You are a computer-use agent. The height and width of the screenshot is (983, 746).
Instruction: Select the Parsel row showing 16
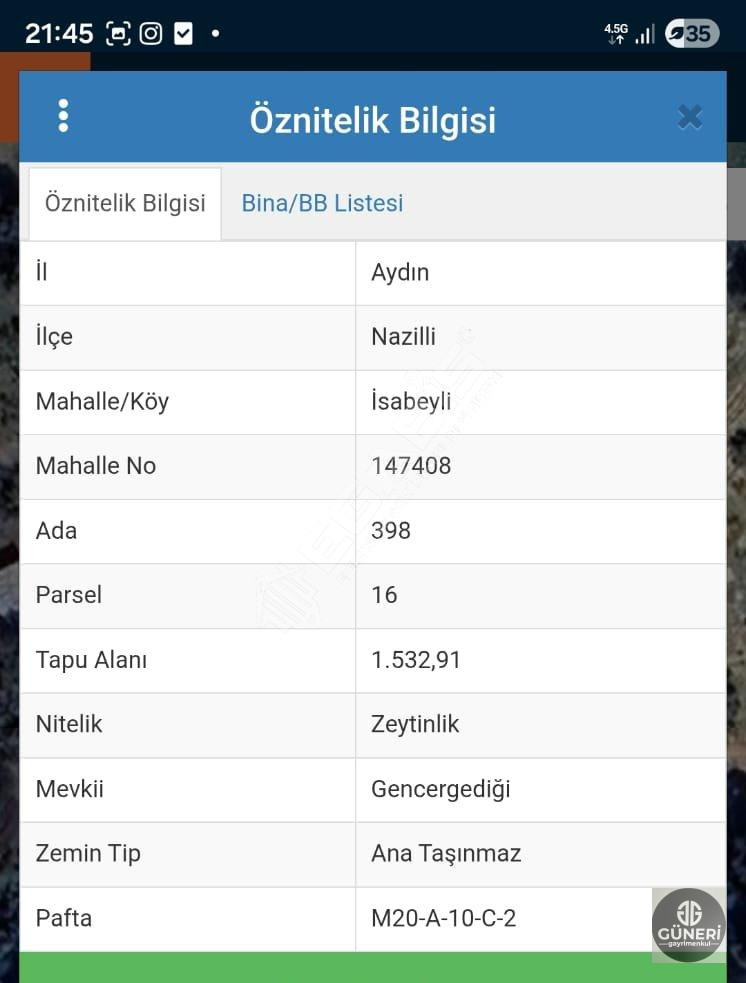[385, 595]
